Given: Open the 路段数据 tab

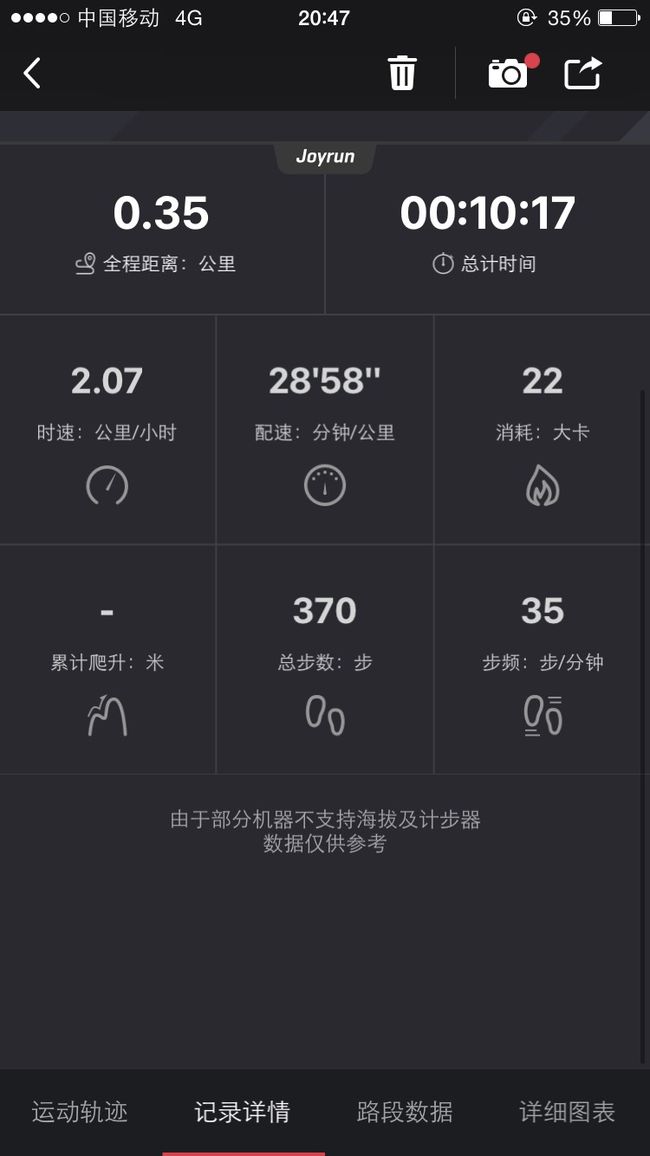Looking at the screenshot, I should point(405,1112).
